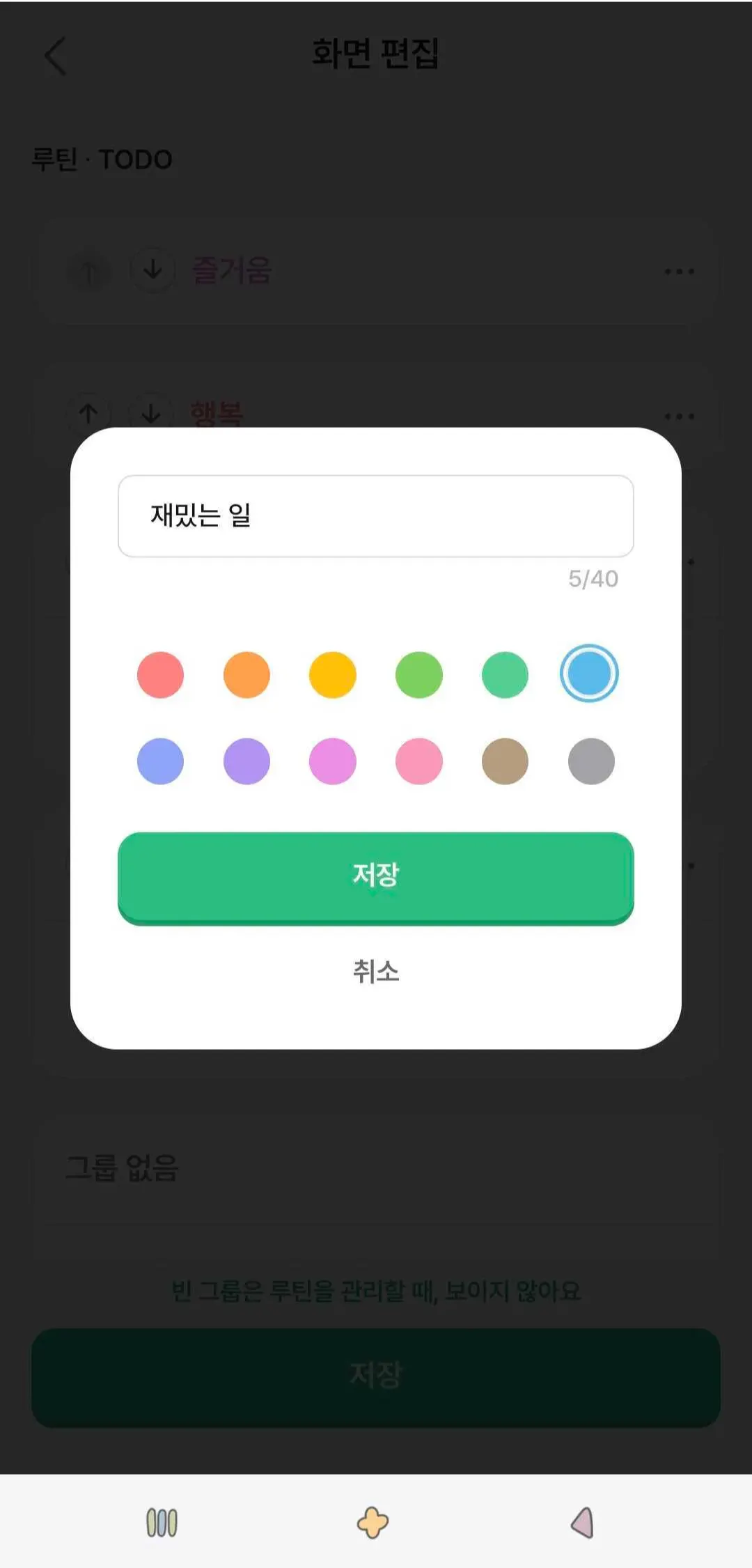Go back using the system back button
Screen dimensions: 752x1568
(582, 1523)
